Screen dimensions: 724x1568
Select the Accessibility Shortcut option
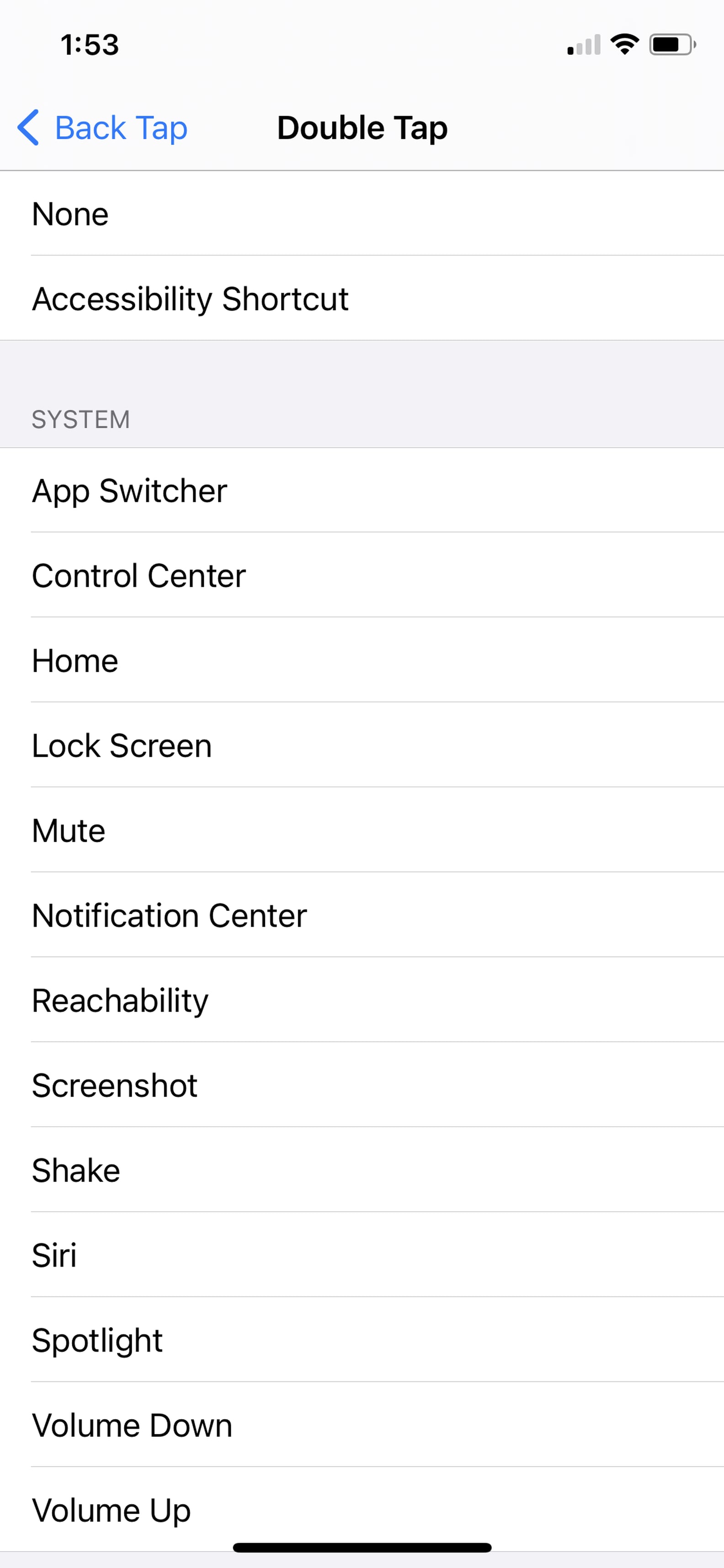pyautogui.click(x=191, y=299)
